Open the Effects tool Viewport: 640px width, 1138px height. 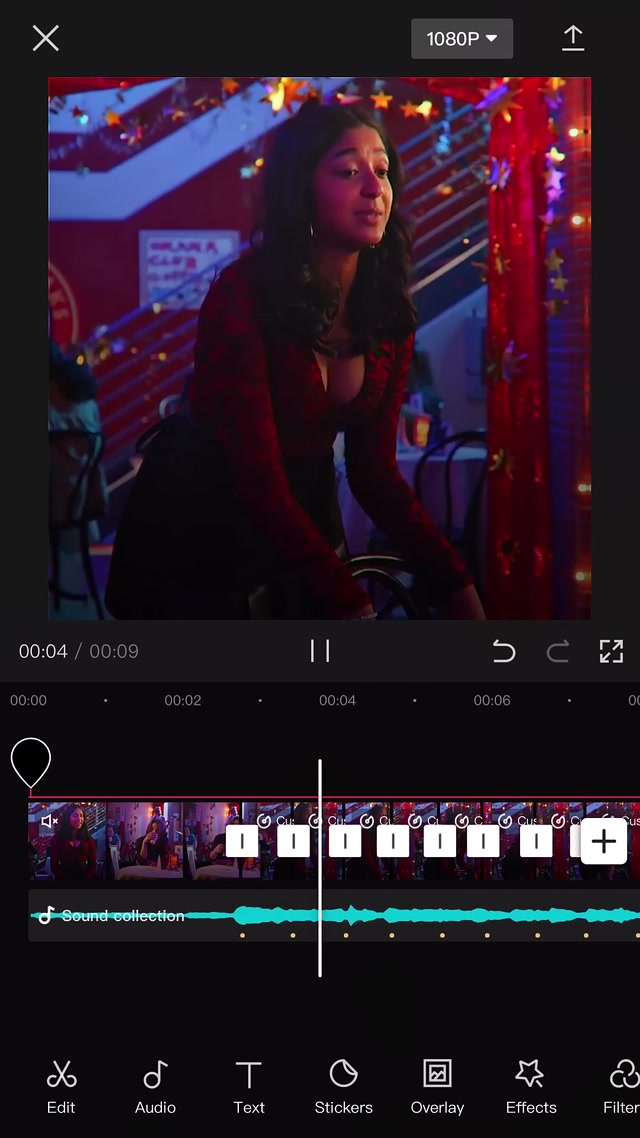[531, 1087]
